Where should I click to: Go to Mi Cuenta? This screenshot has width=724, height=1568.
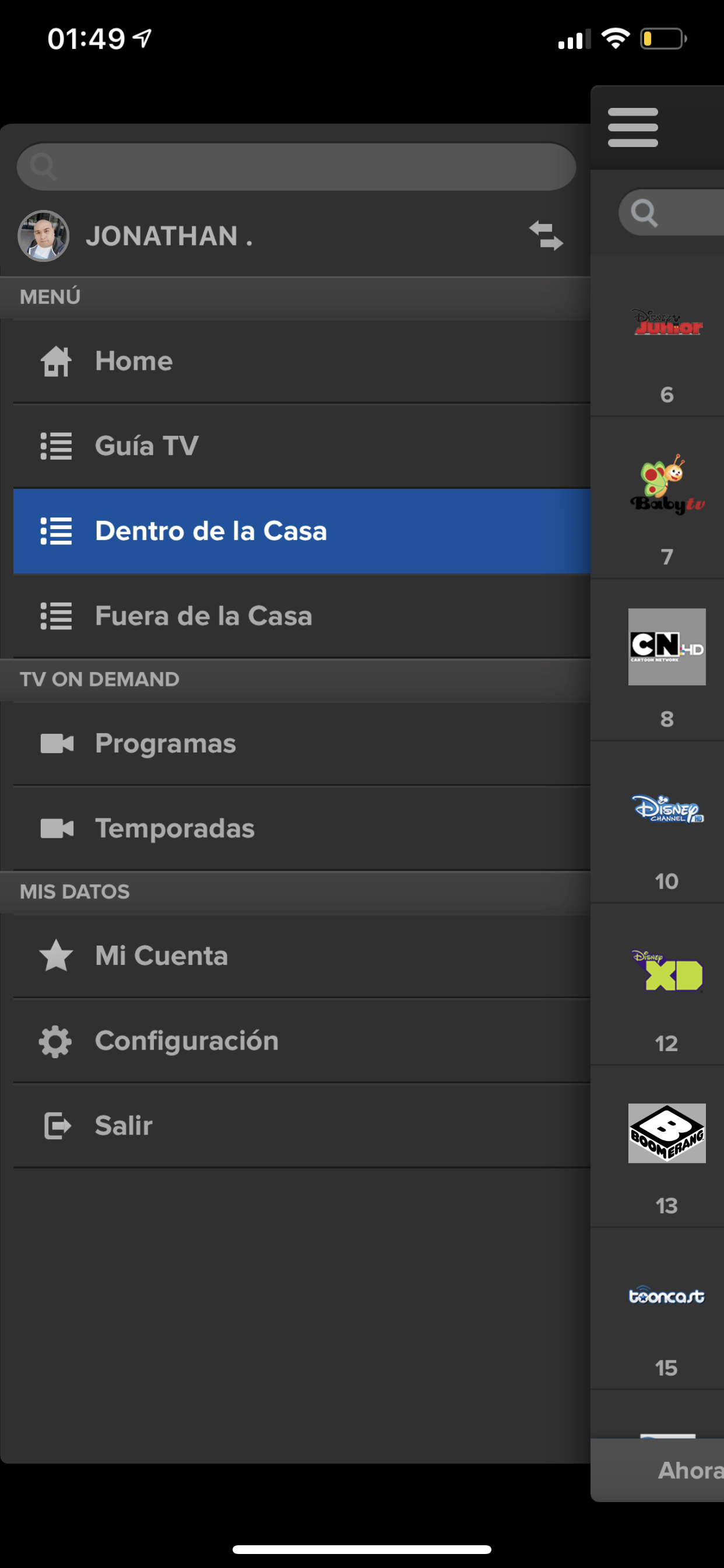(302, 956)
